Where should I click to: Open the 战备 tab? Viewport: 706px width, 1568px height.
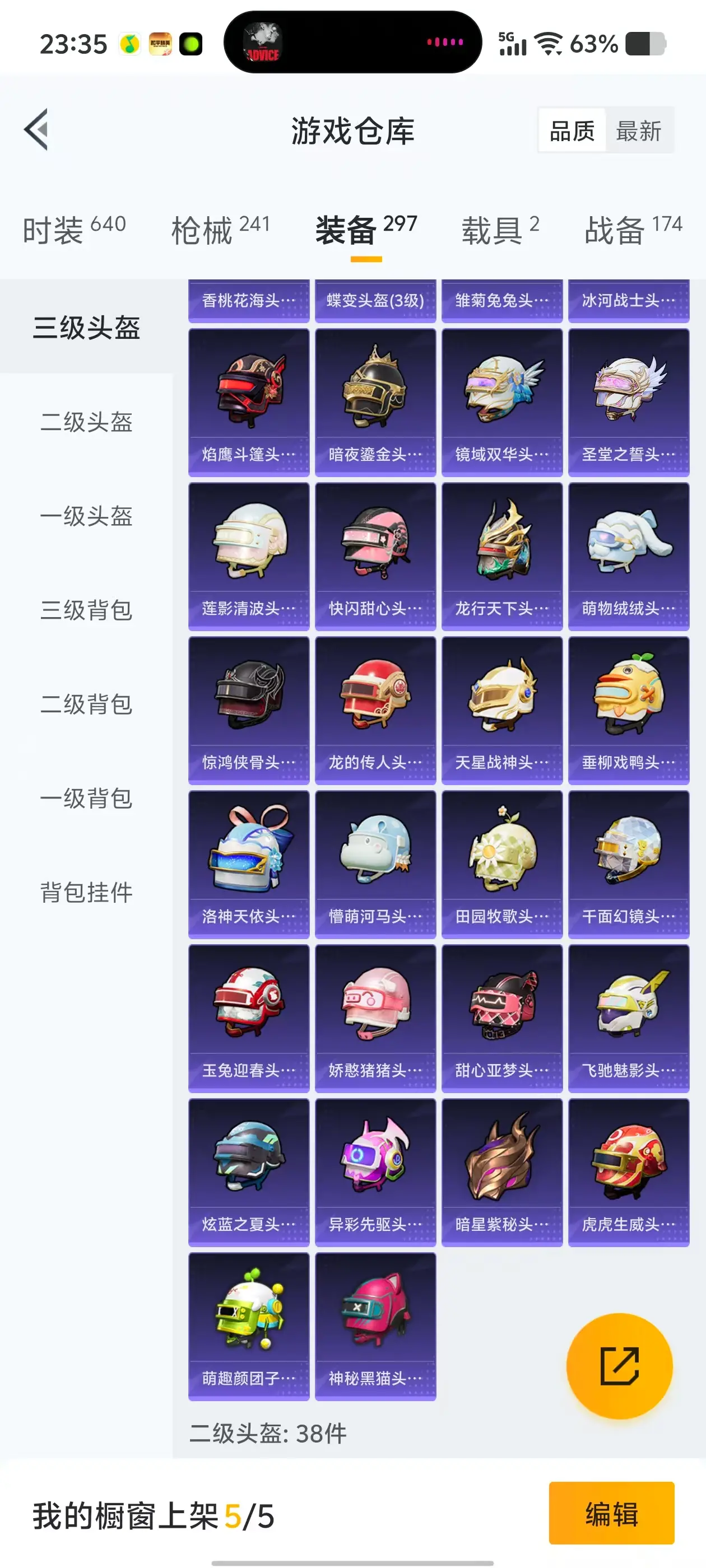[633, 230]
